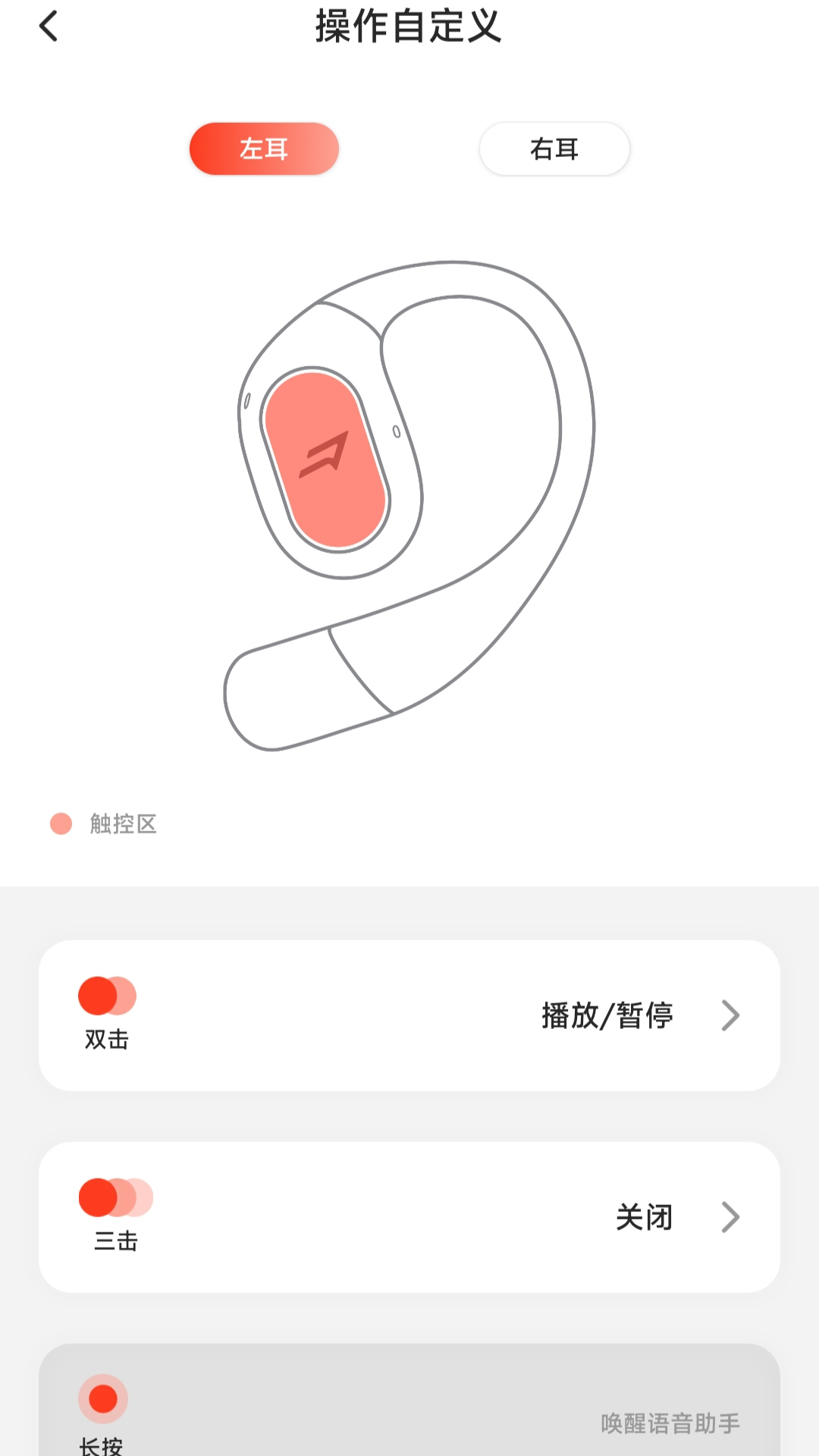Screen dimensions: 819x1456
Task: Click the red touch zone on the earbud
Action: coord(325,457)
